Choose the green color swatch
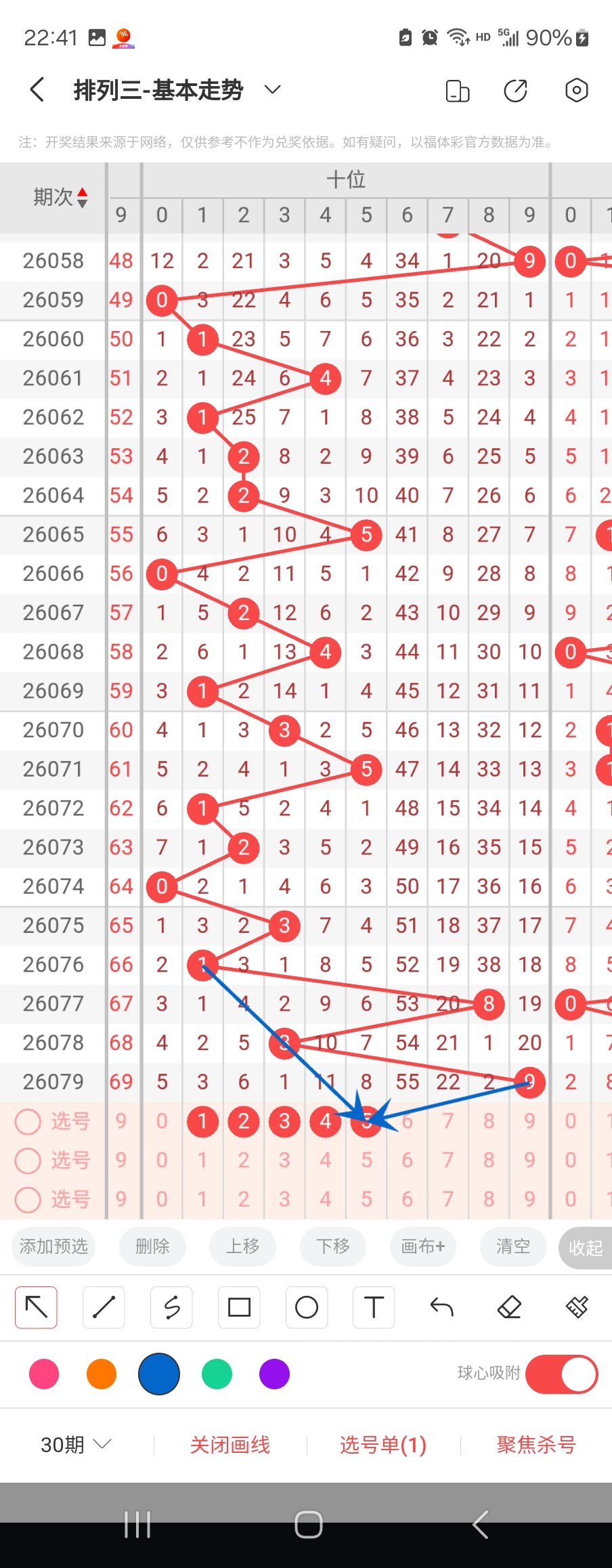Image resolution: width=612 pixels, height=1568 pixels. point(217,1374)
